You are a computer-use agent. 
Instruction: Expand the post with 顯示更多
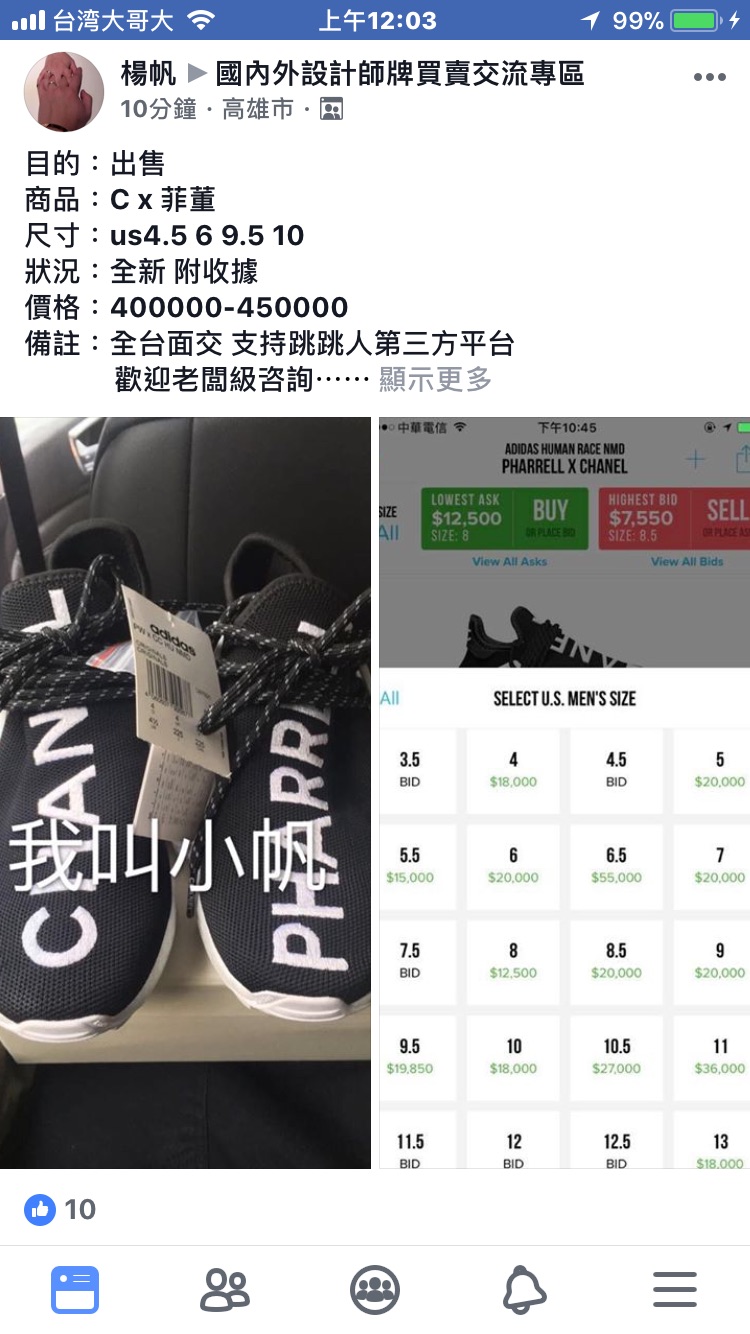(435, 379)
